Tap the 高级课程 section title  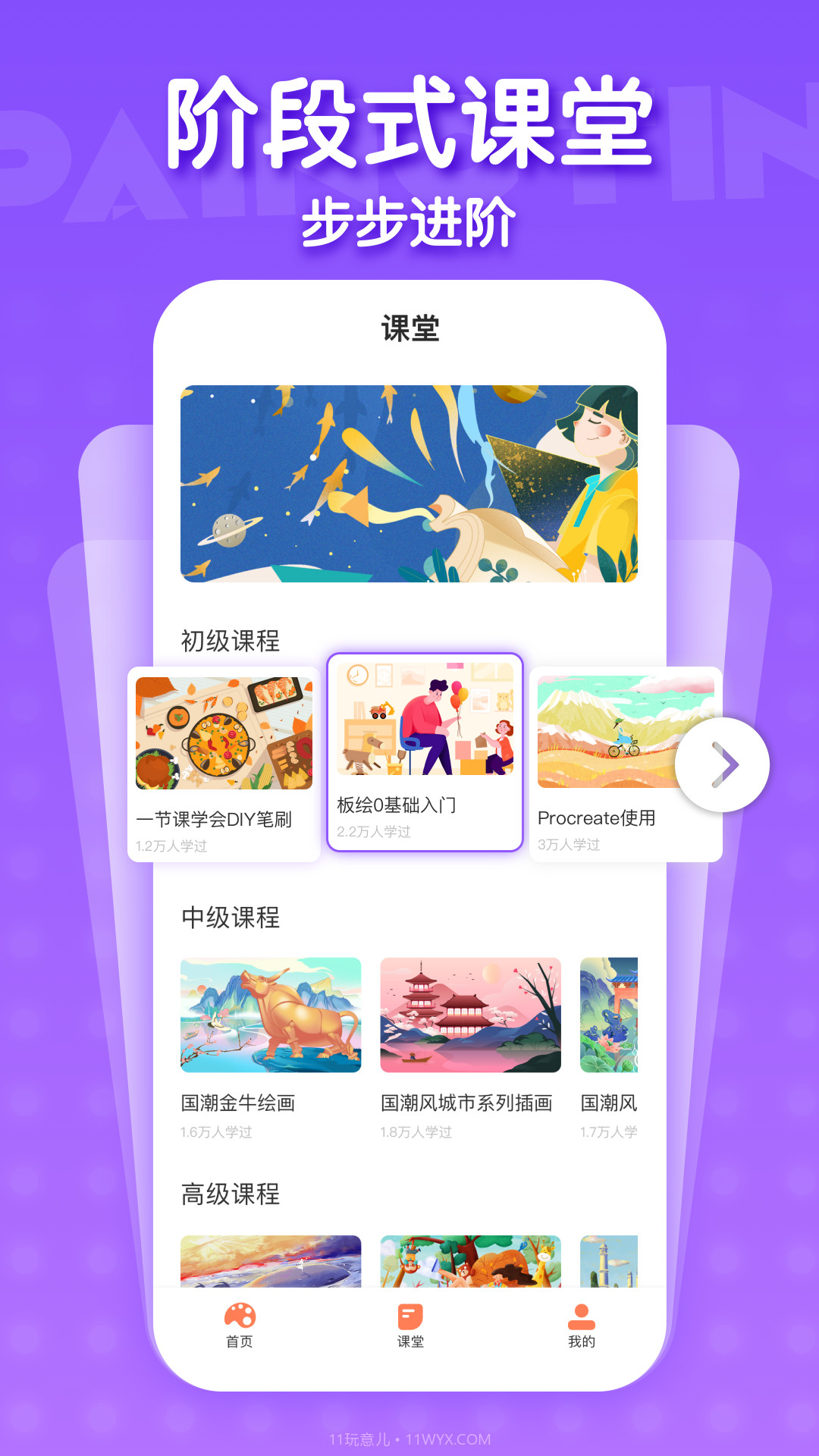[x=229, y=1194]
